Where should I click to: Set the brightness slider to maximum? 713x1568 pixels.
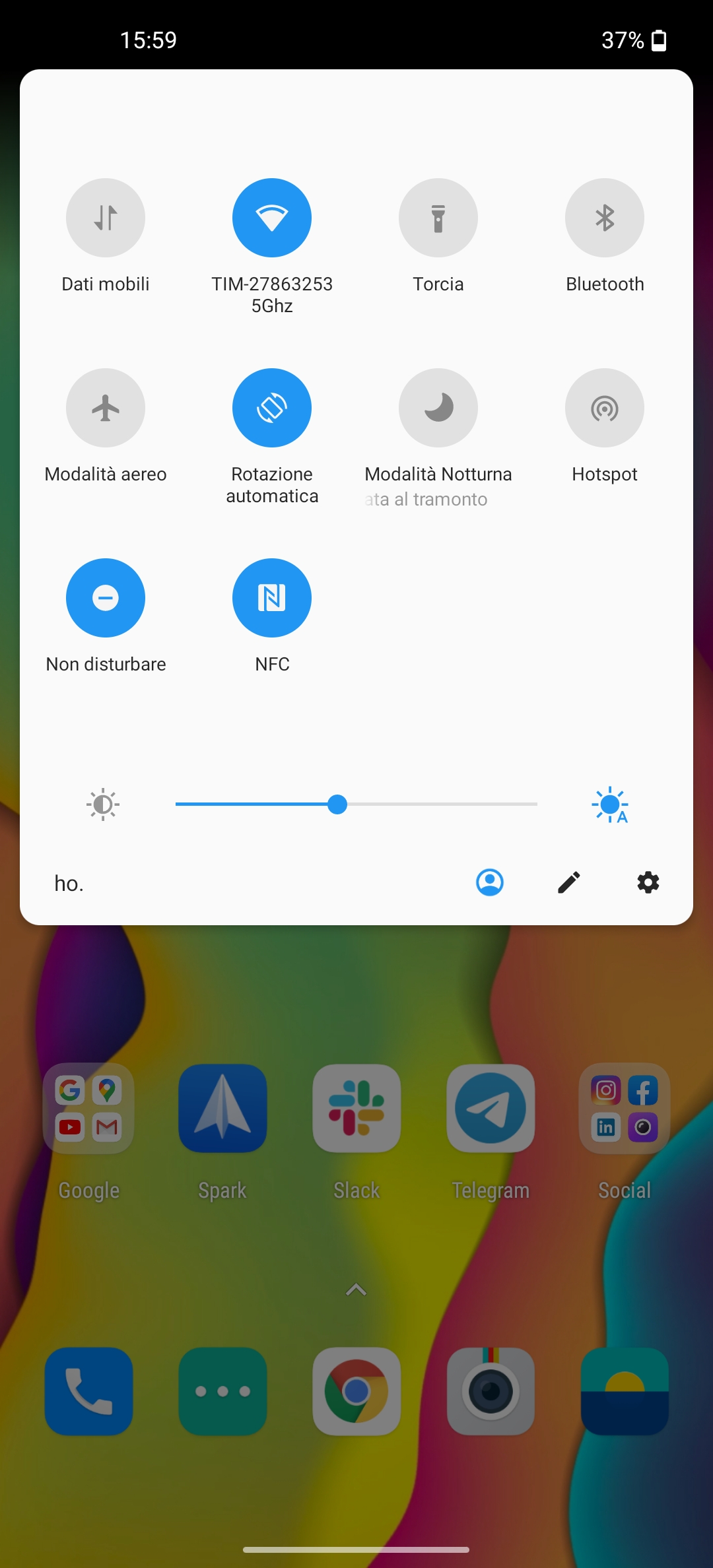pos(535,804)
